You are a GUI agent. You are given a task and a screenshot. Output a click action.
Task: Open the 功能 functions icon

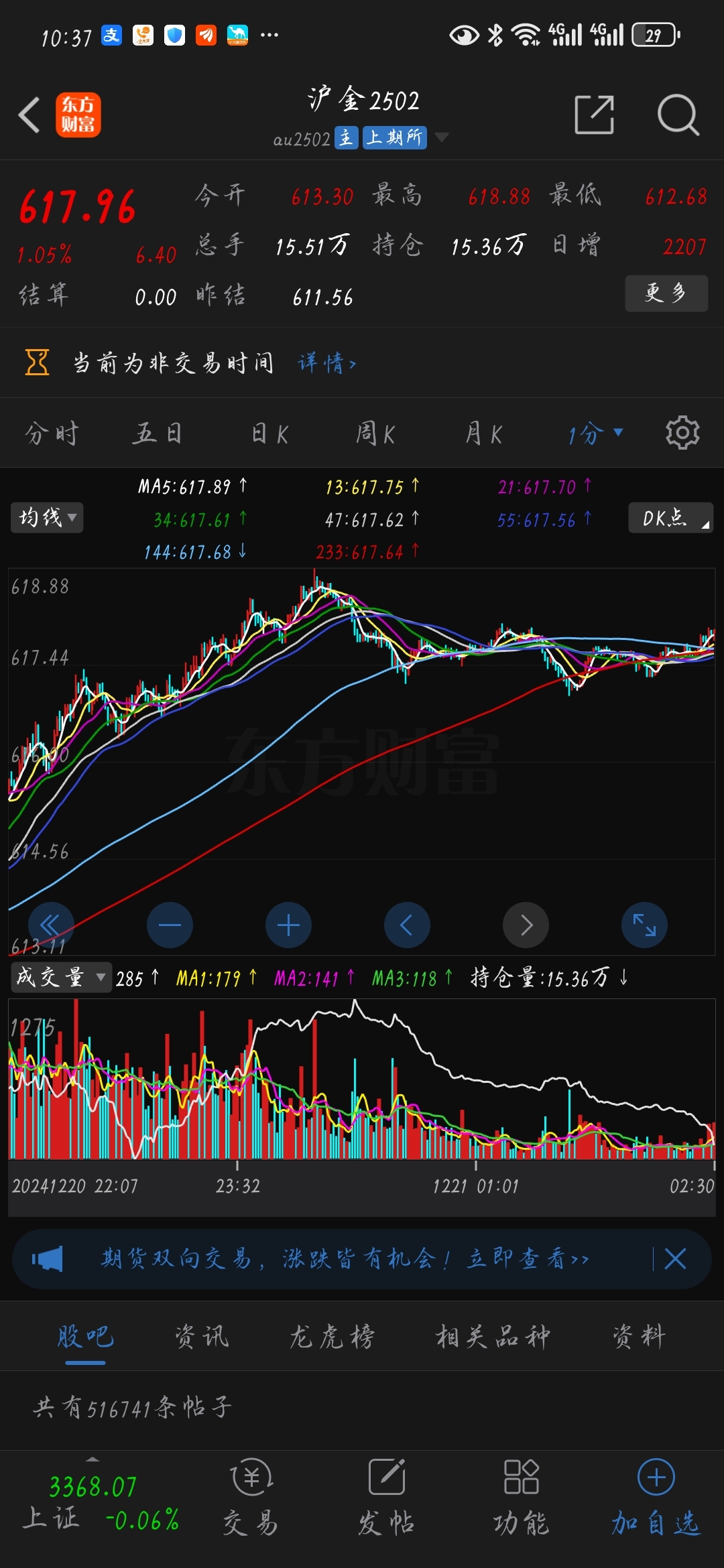point(522,1494)
